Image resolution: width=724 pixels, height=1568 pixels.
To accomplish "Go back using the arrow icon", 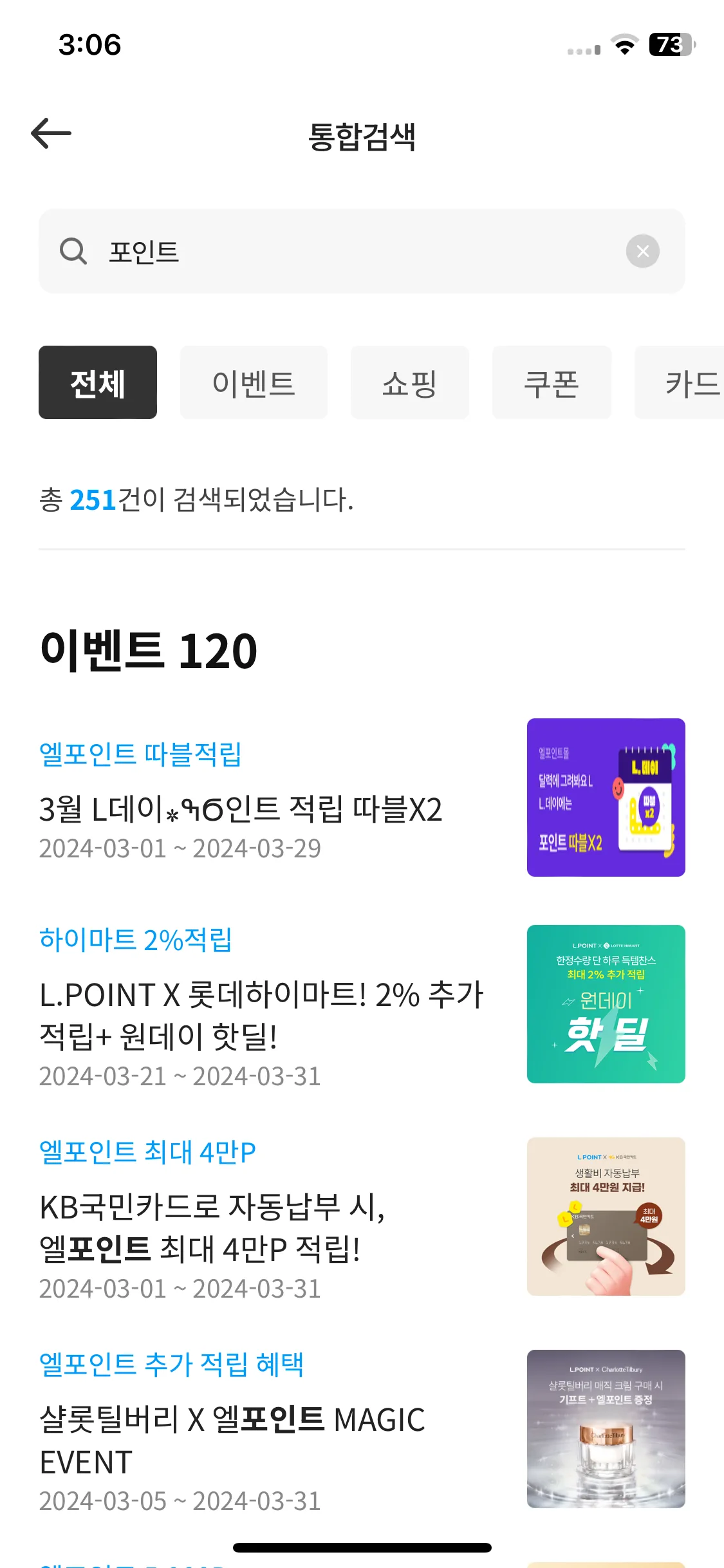I will pyautogui.click(x=51, y=134).
